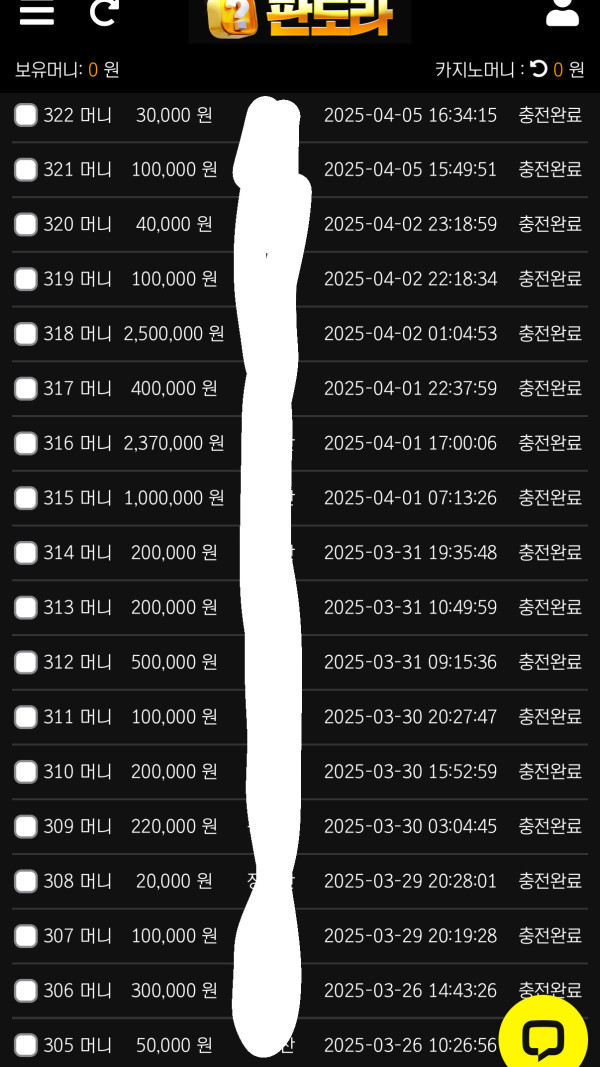600x1067 pixels.
Task: Select the checkbox for entry 321
Action: tap(26, 169)
